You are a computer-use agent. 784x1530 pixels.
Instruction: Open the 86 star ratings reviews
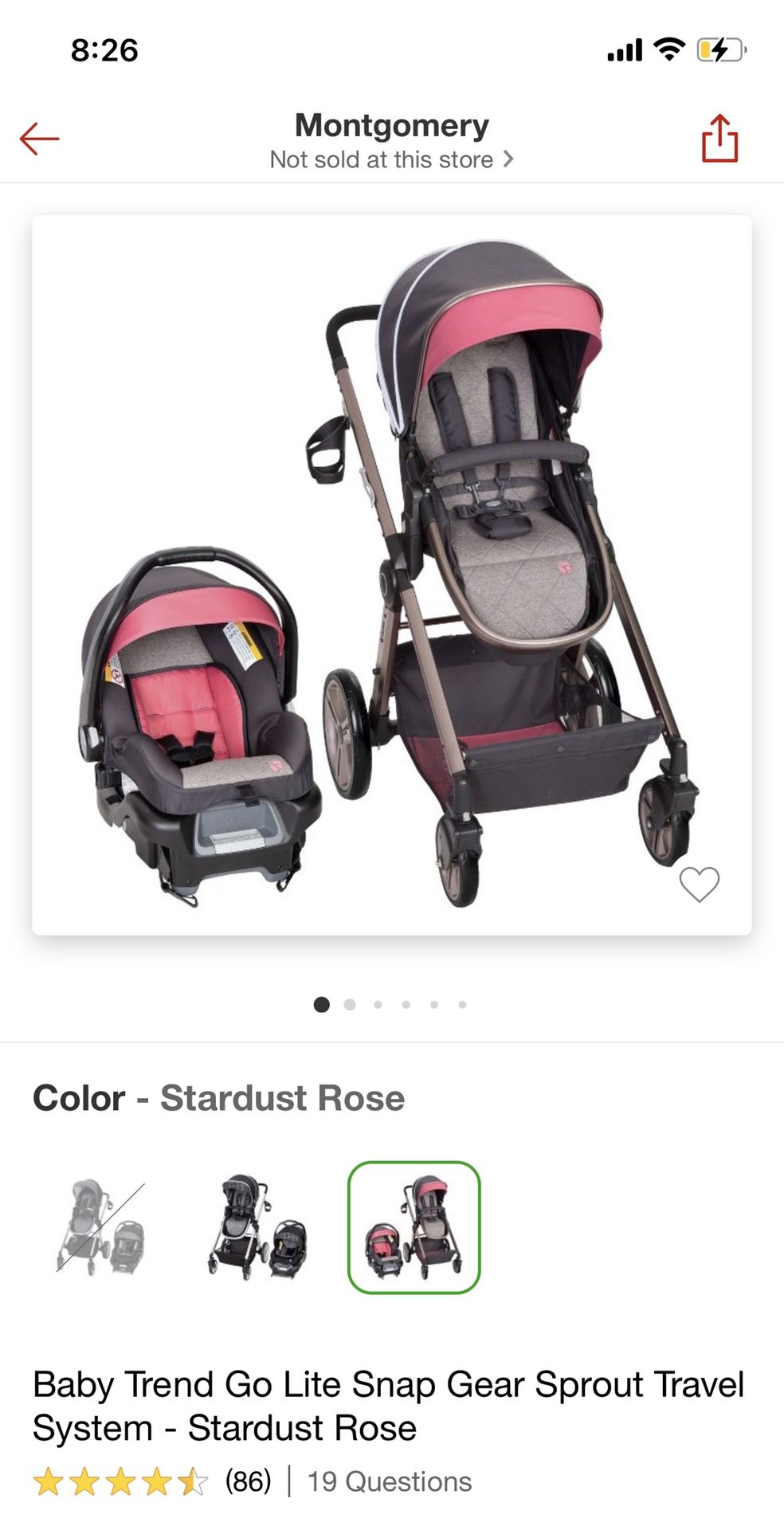pyautogui.click(x=152, y=1481)
